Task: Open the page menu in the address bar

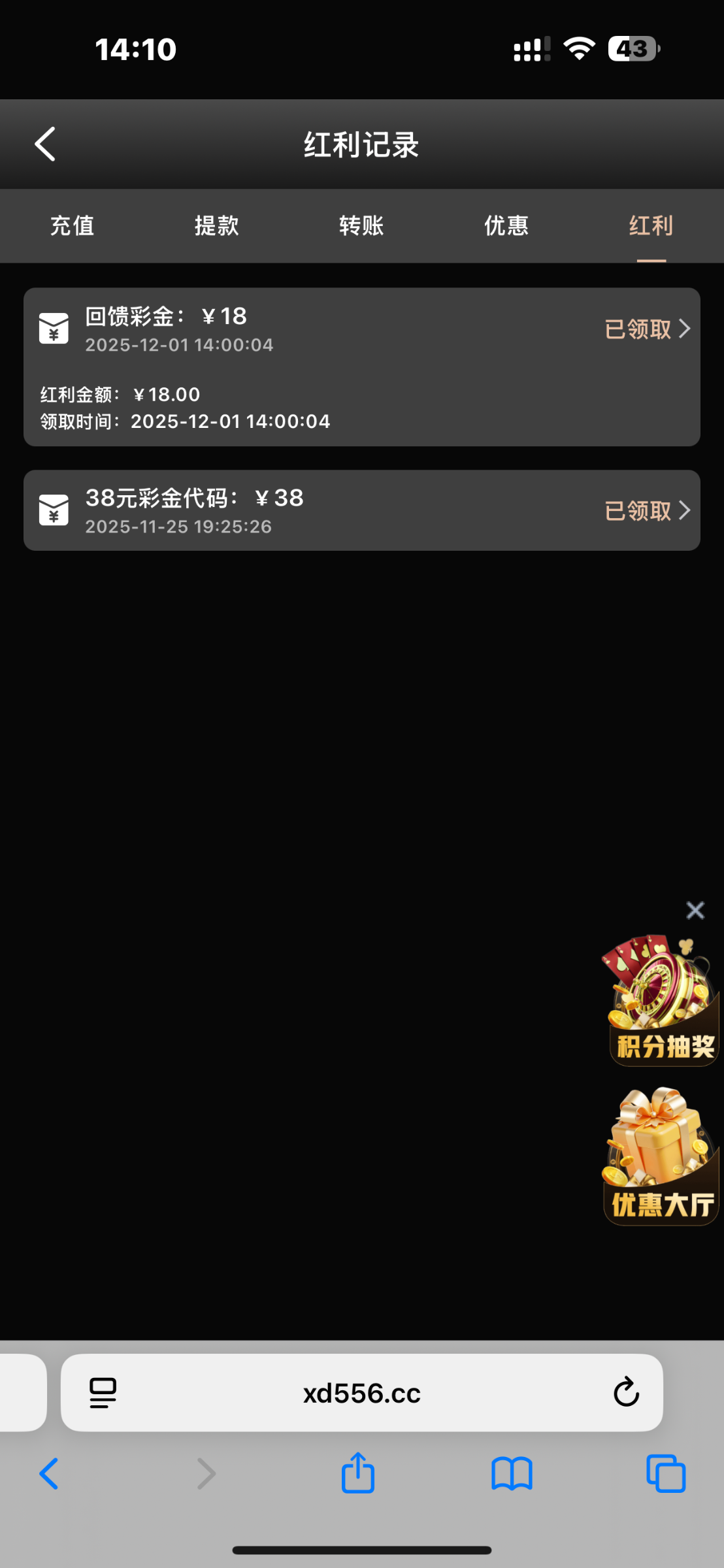Action: tap(103, 1393)
